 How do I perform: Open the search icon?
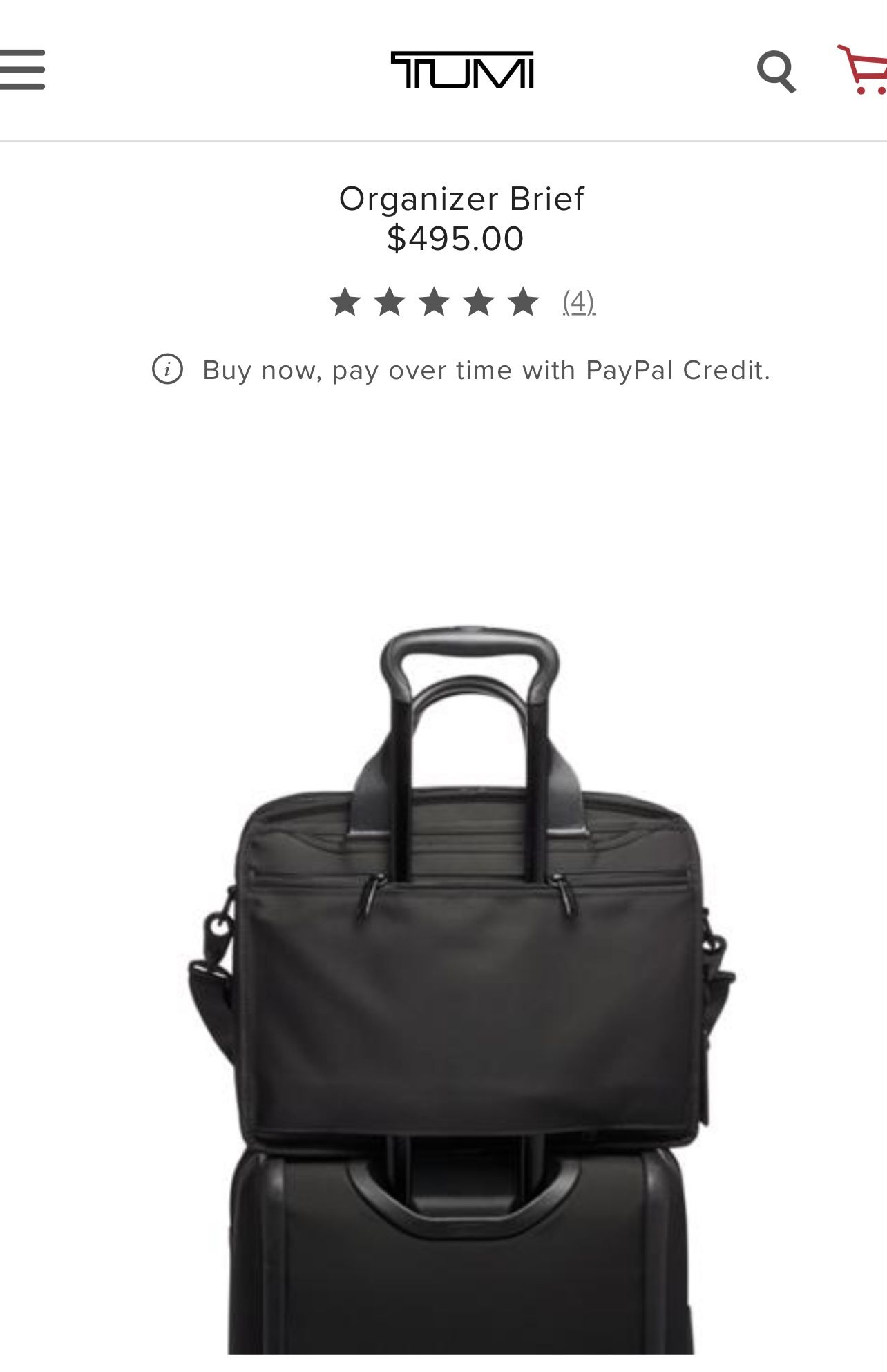(x=776, y=71)
